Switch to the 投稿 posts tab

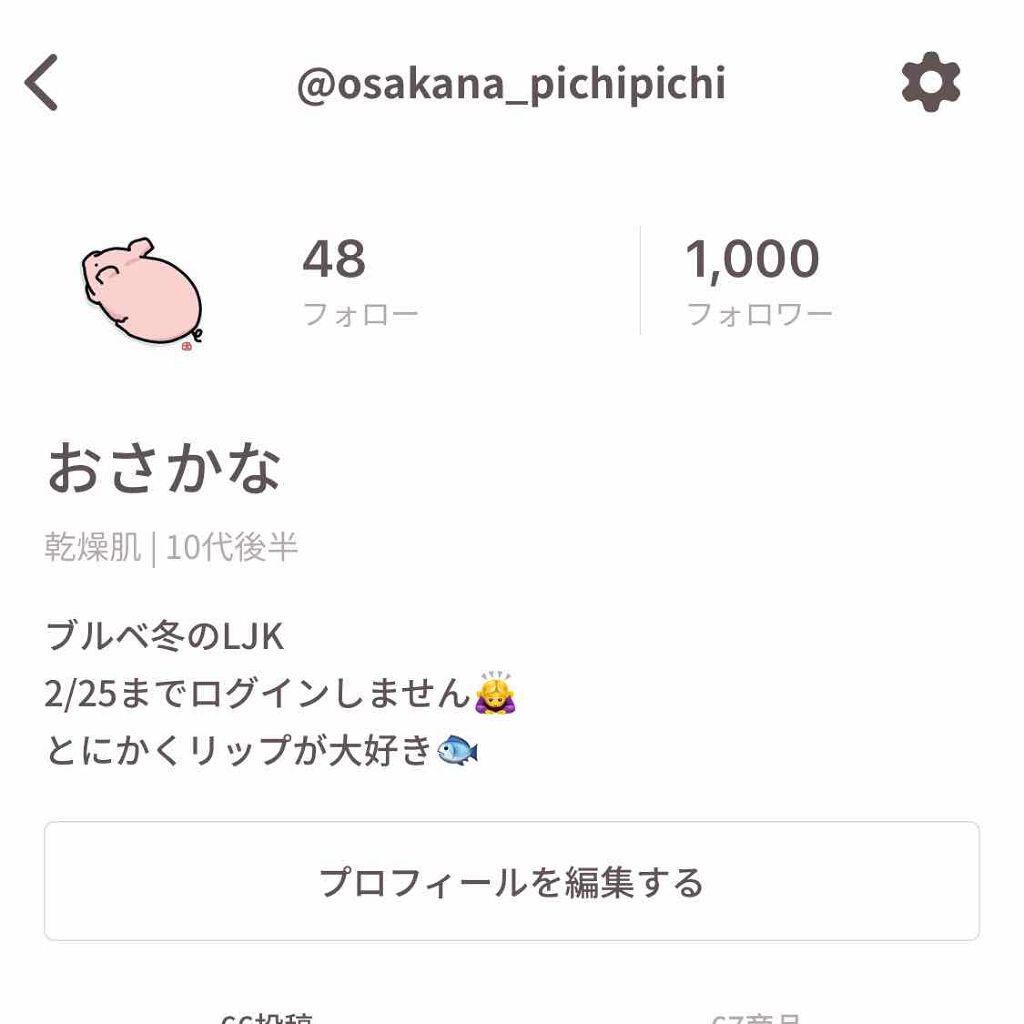267,1015
